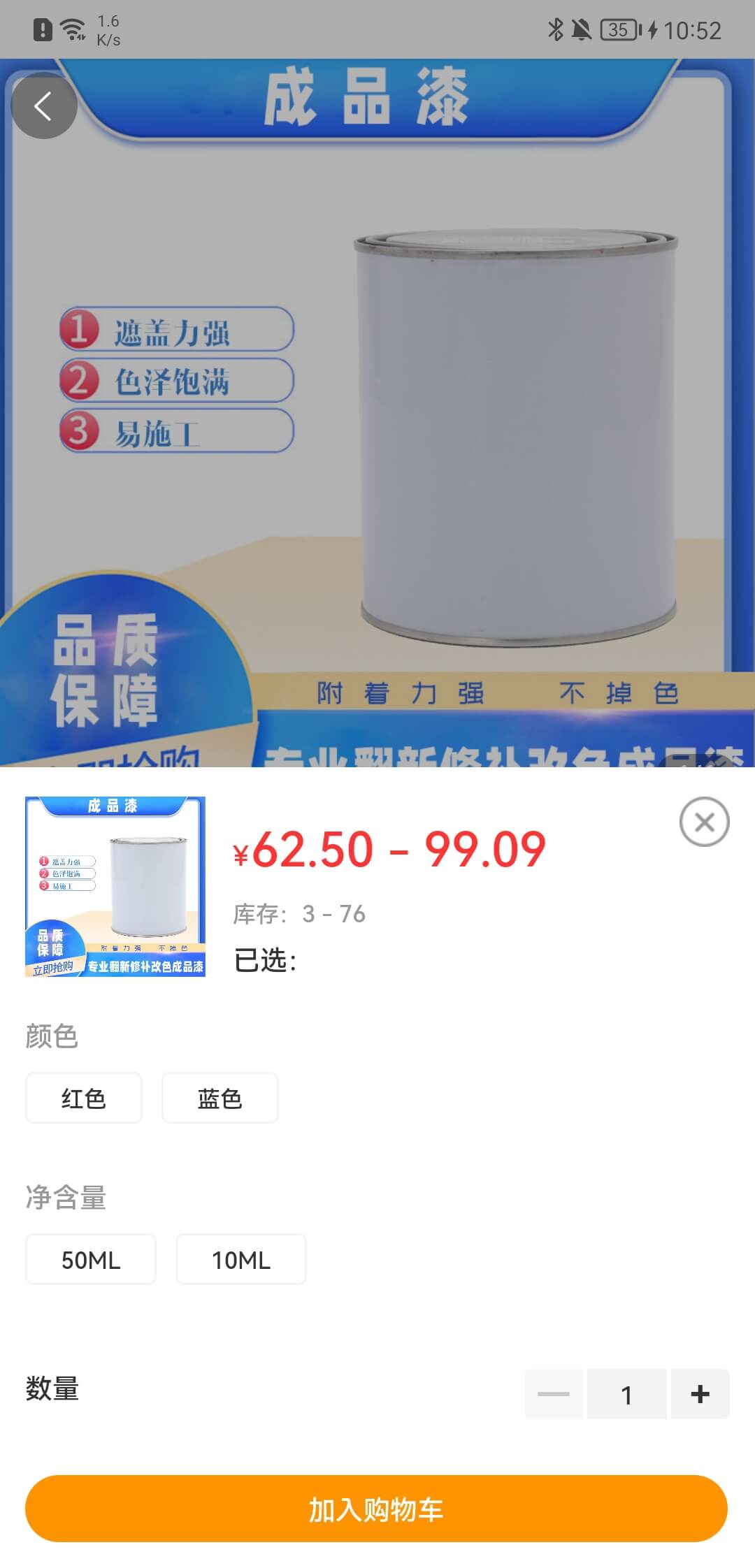Pick the 50ML net content
The height and width of the screenshot is (1568, 755).
pos(91,1260)
